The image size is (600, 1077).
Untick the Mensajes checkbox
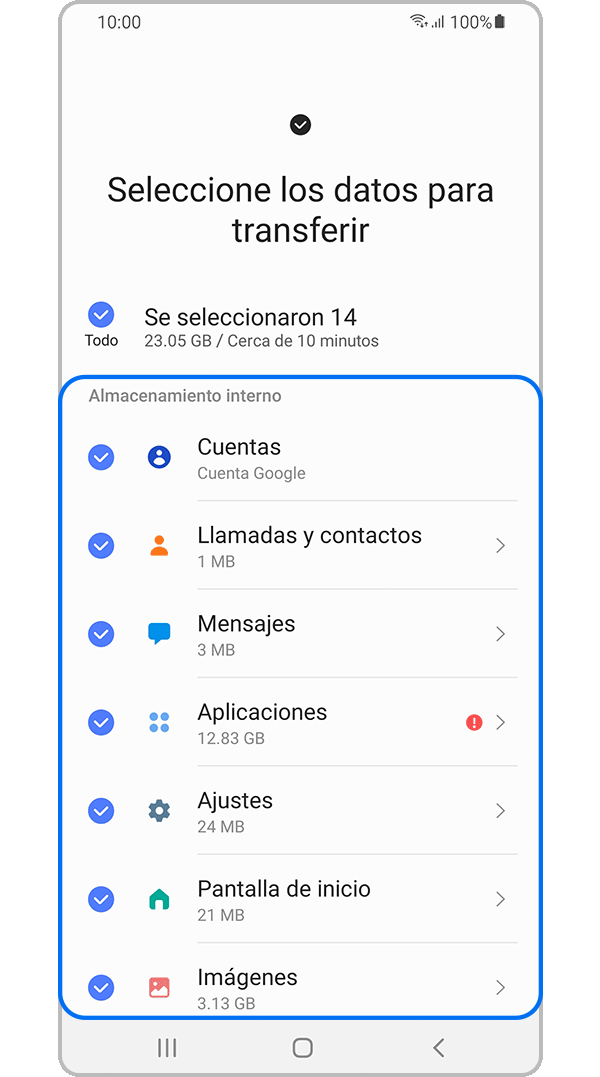[x=101, y=634]
